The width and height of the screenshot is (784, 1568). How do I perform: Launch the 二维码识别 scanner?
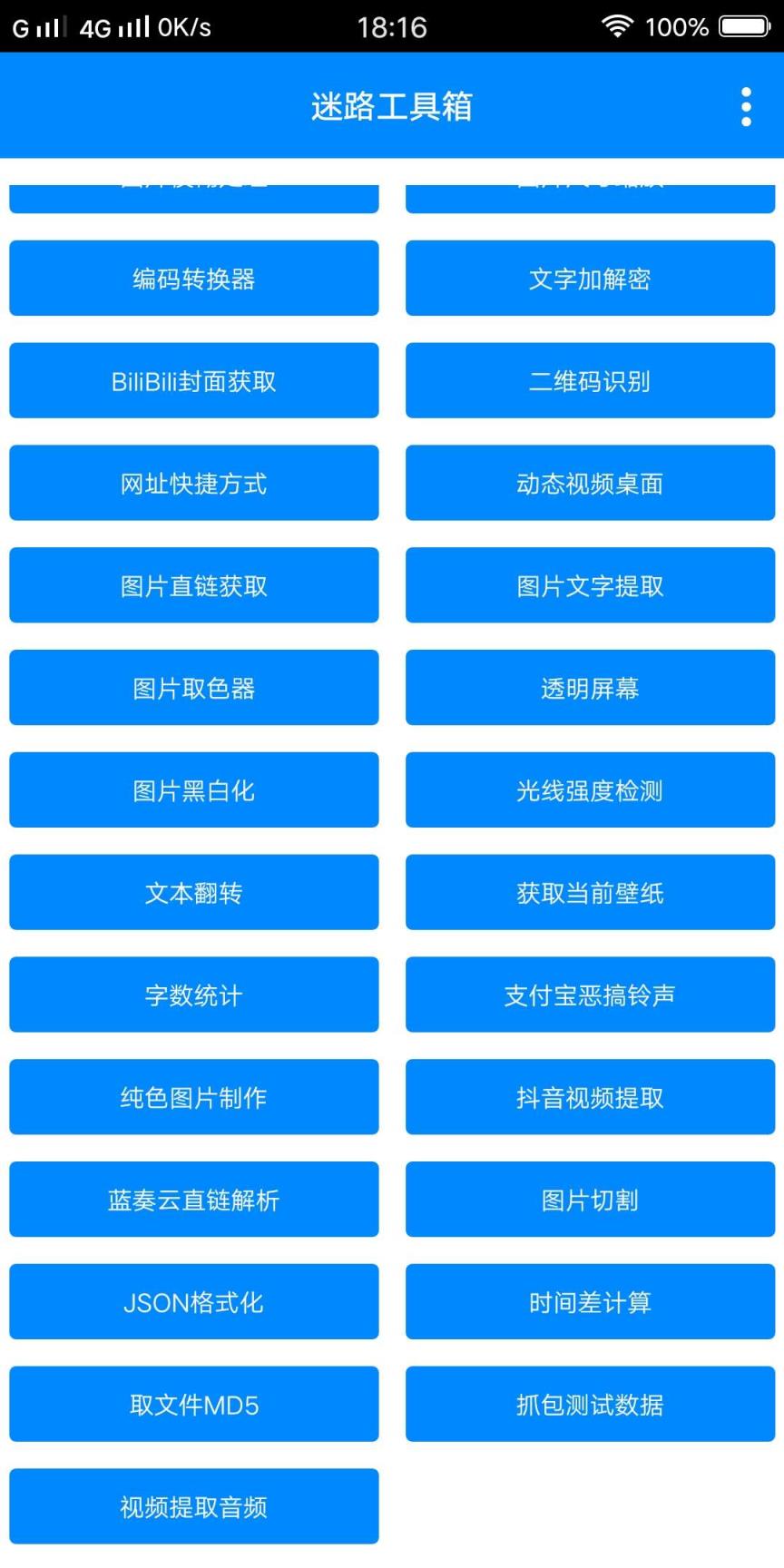point(590,380)
